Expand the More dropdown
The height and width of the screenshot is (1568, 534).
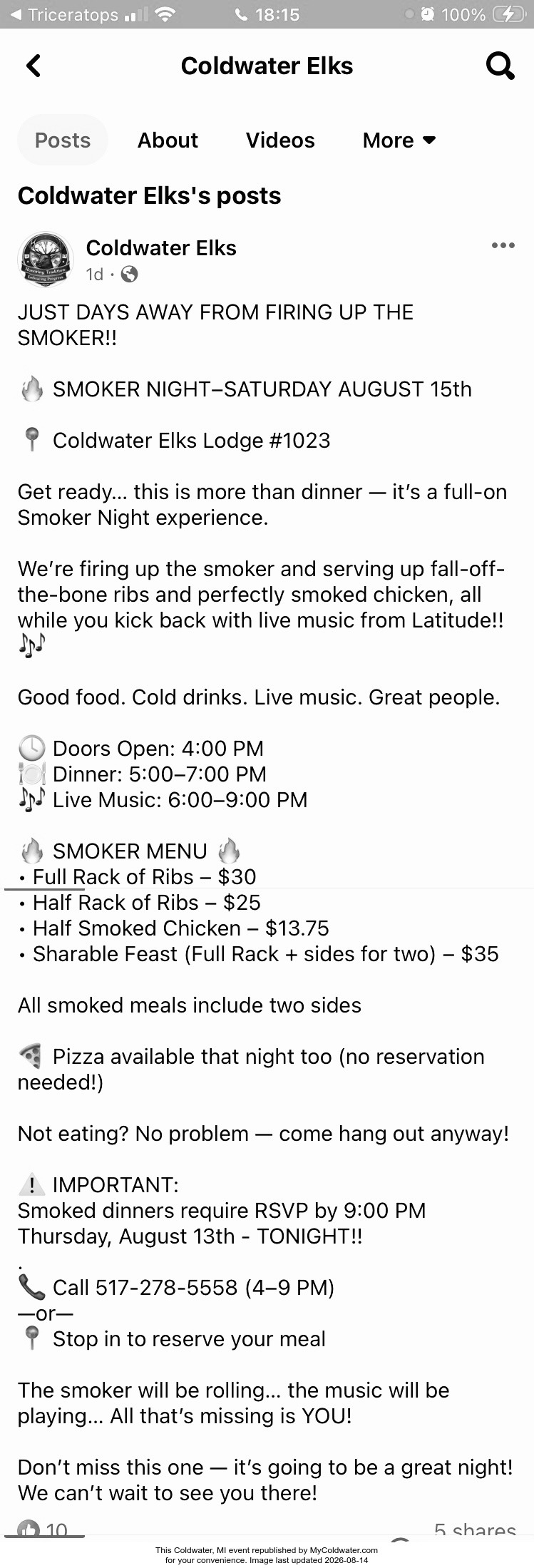pyautogui.click(x=399, y=140)
